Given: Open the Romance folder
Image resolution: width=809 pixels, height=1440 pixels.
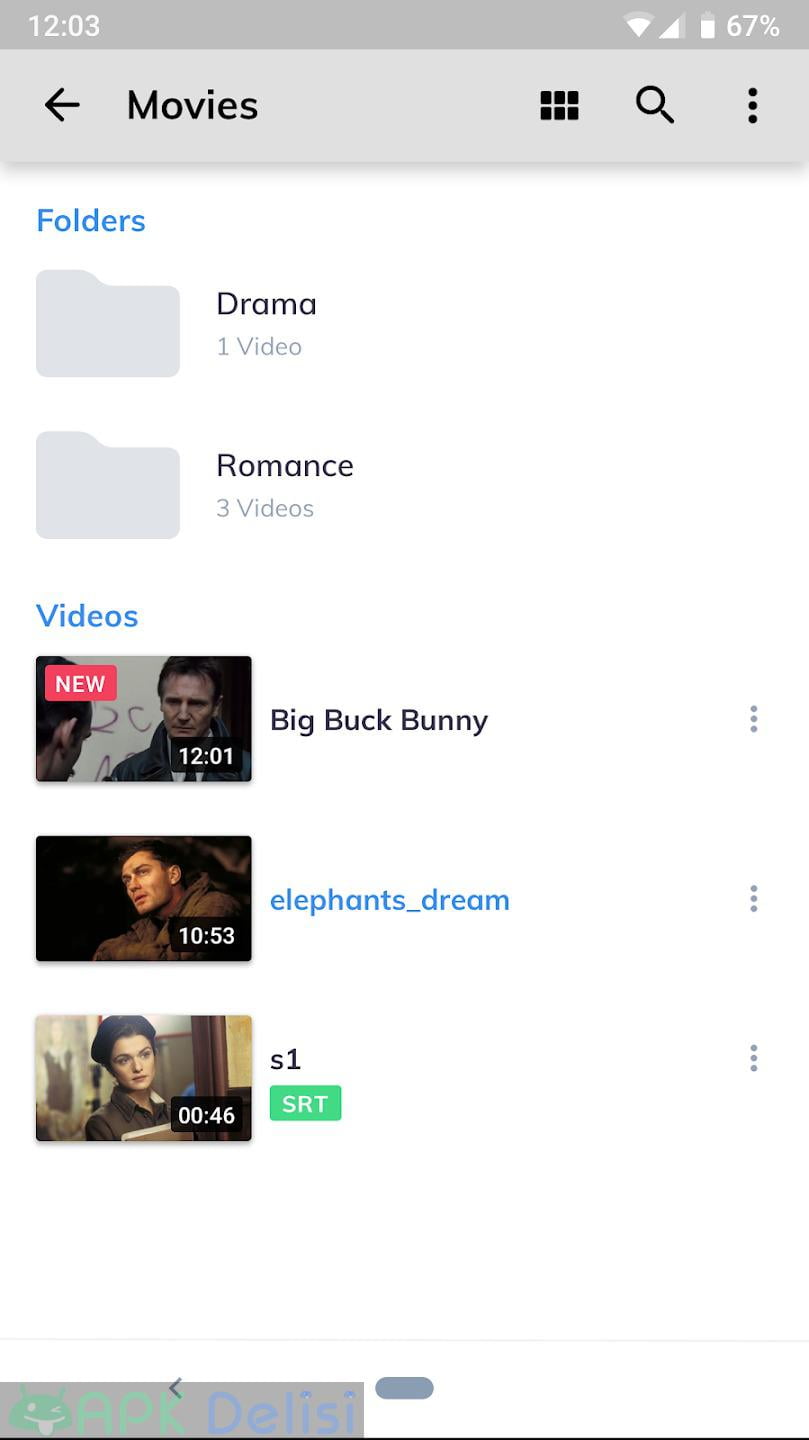Looking at the screenshot, I should pyautogui.click(x=284, y=485).
